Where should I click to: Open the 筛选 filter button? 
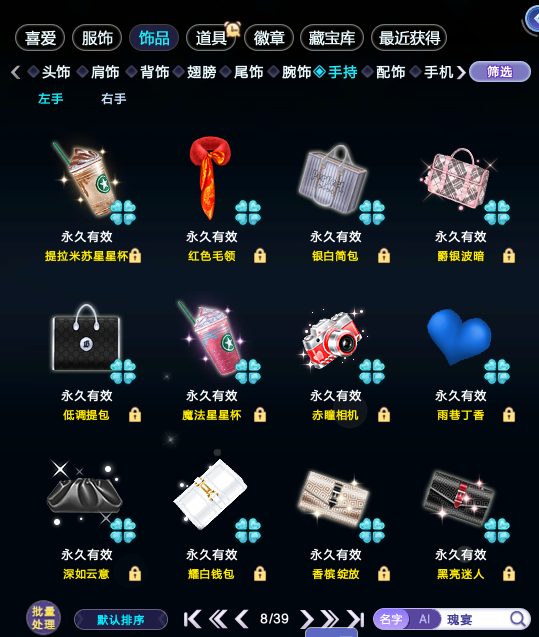click(x=500, y=72)
